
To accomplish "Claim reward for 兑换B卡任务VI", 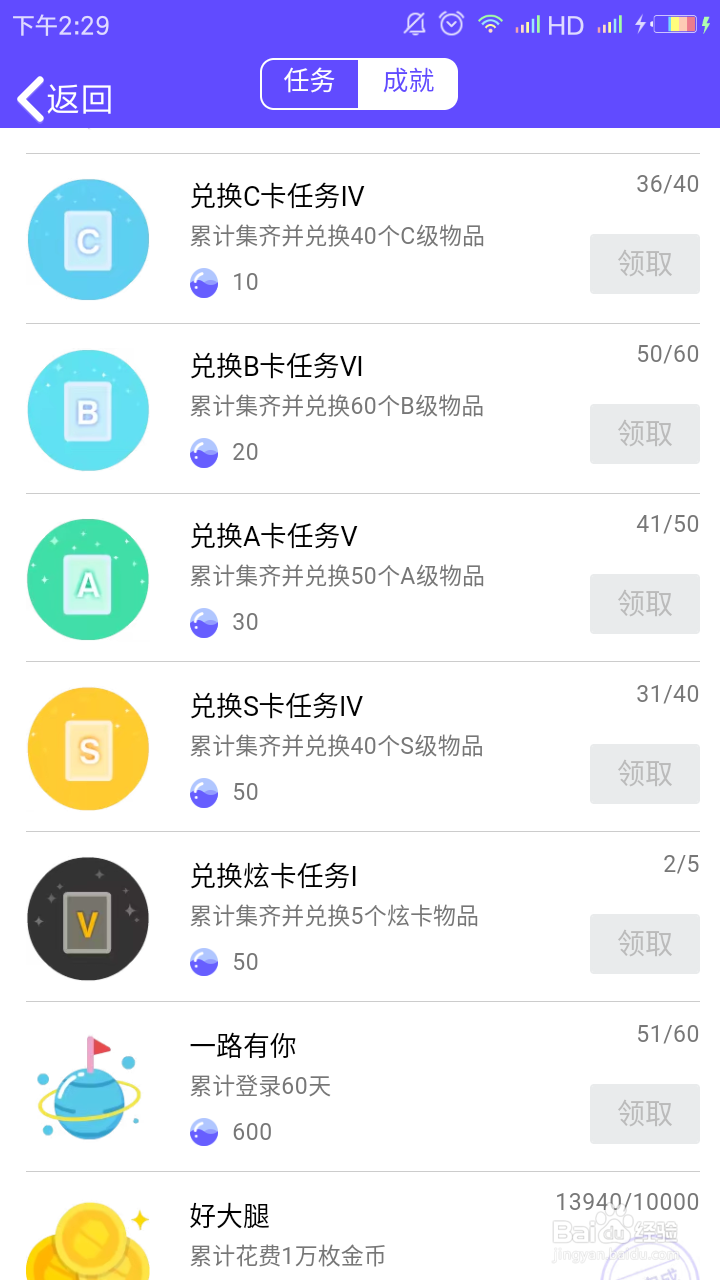I will 644,434.
